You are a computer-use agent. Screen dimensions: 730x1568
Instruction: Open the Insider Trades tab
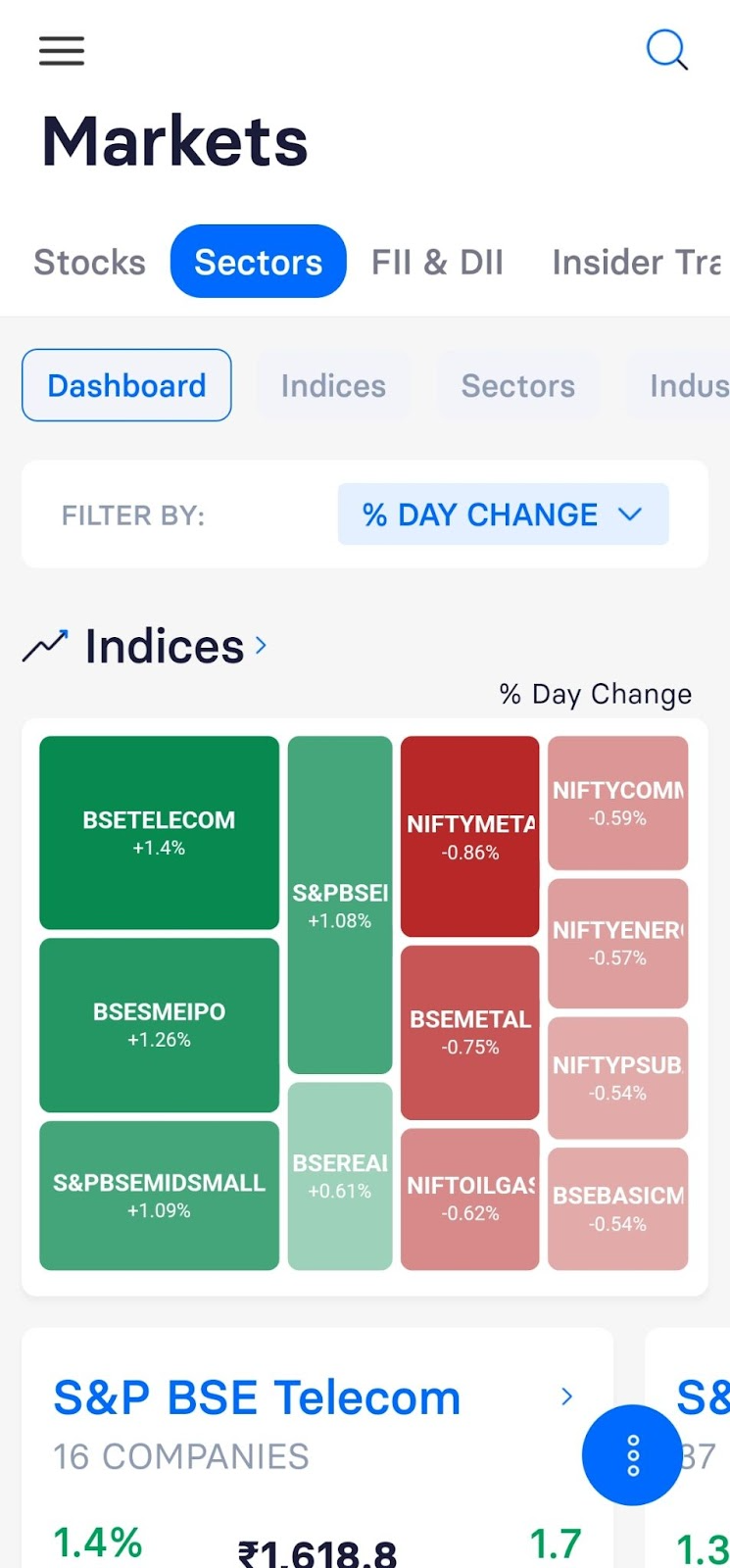pos(638,262)
